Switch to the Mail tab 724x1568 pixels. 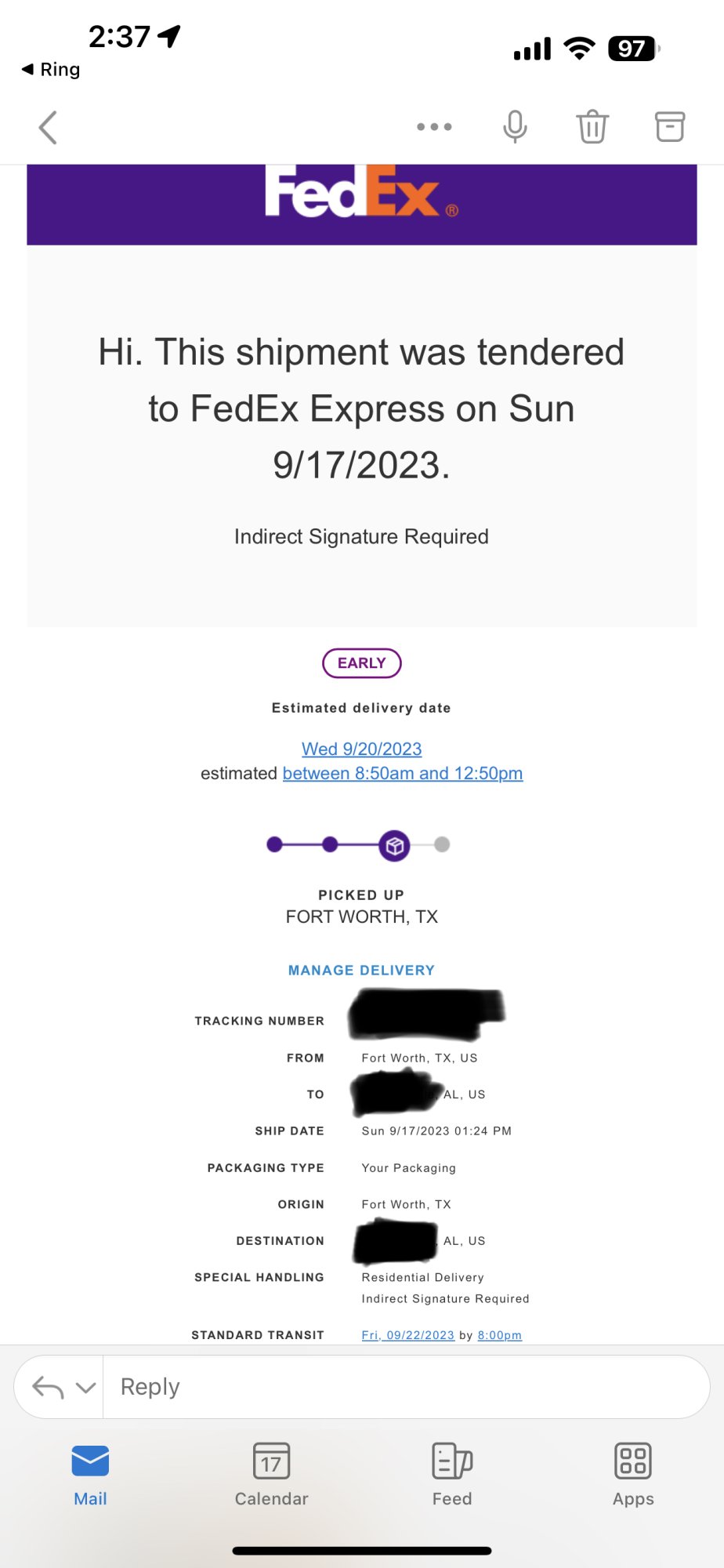tap(90, 1475)
